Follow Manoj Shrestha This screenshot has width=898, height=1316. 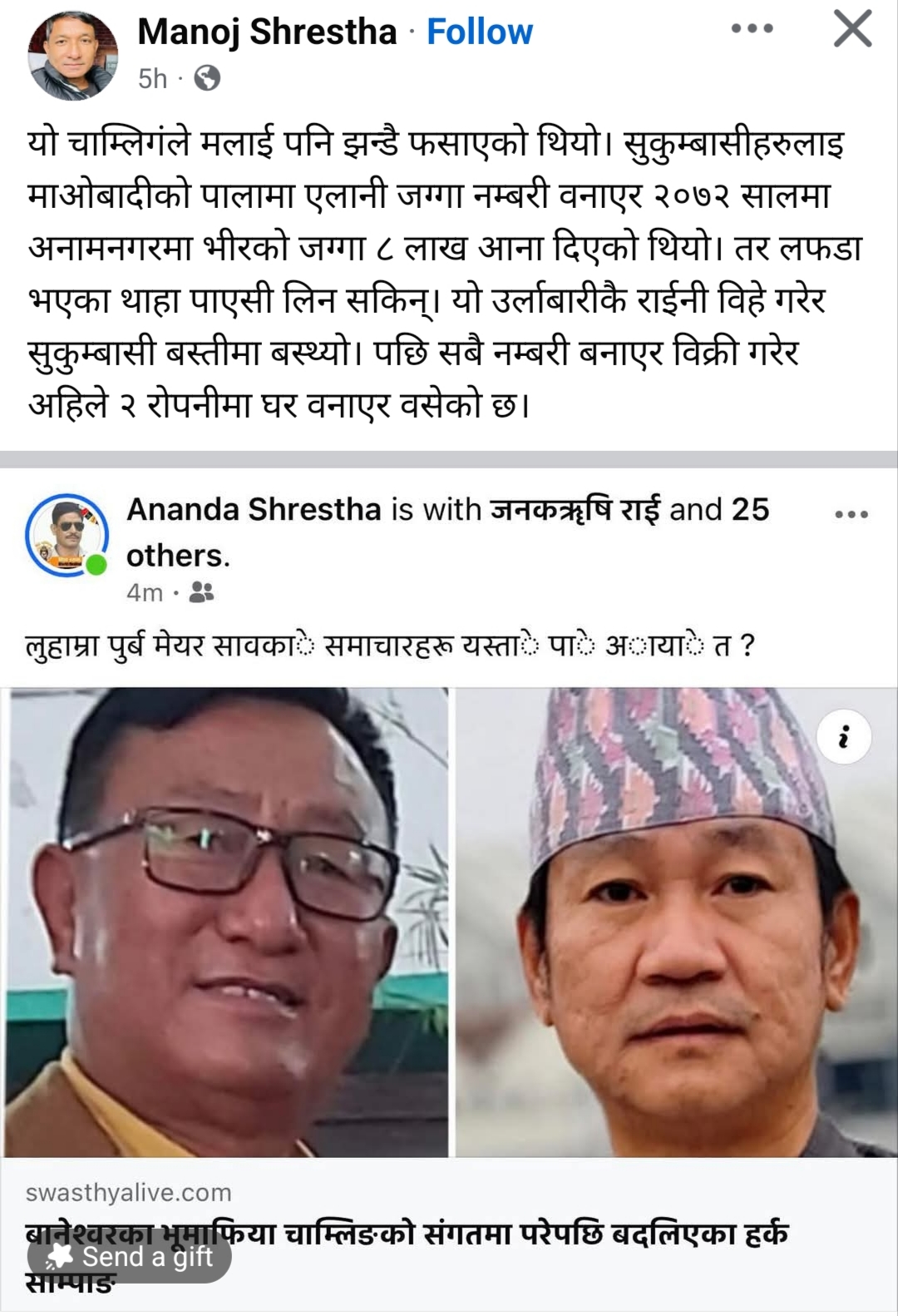coord(479,32)
